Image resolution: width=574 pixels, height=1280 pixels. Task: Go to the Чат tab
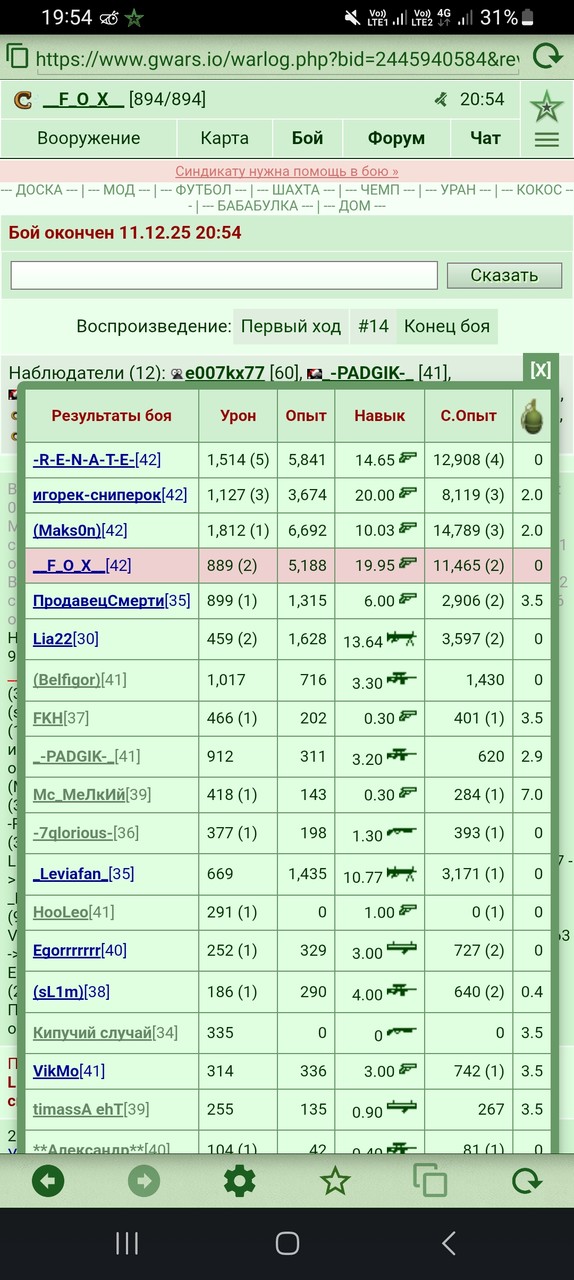[x=485, y=138]
